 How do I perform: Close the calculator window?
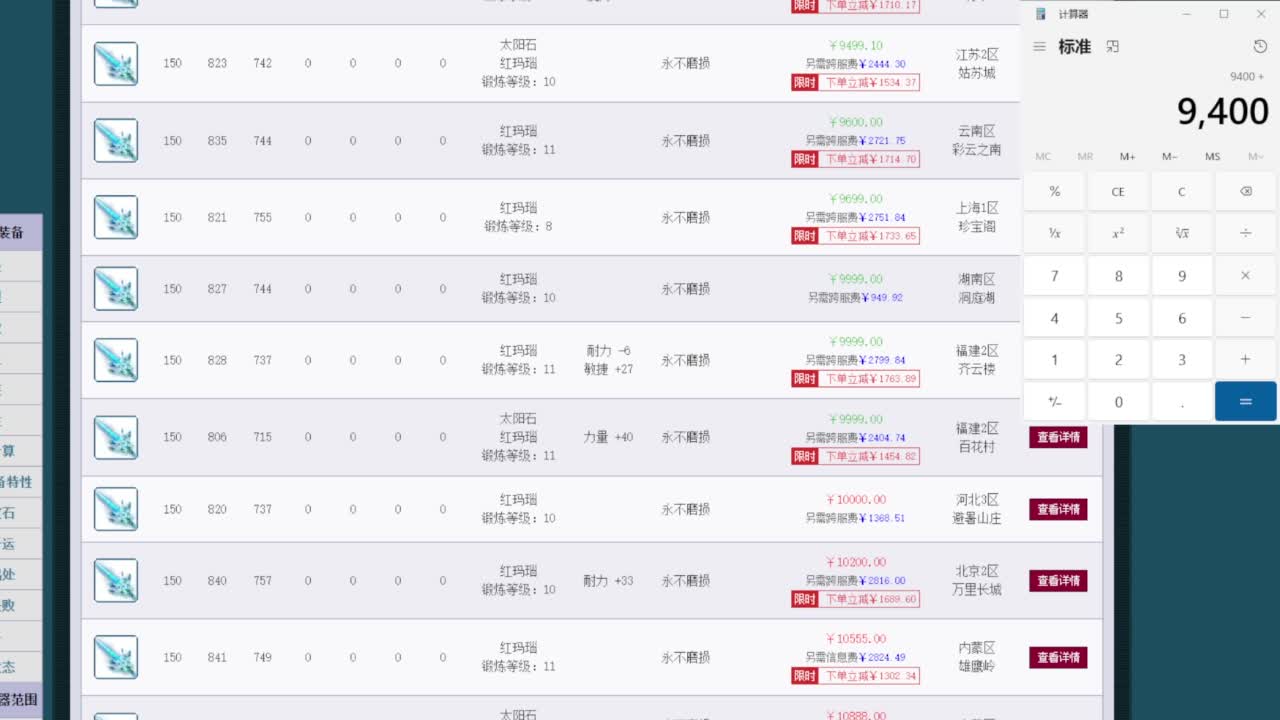coord(1260,14)
